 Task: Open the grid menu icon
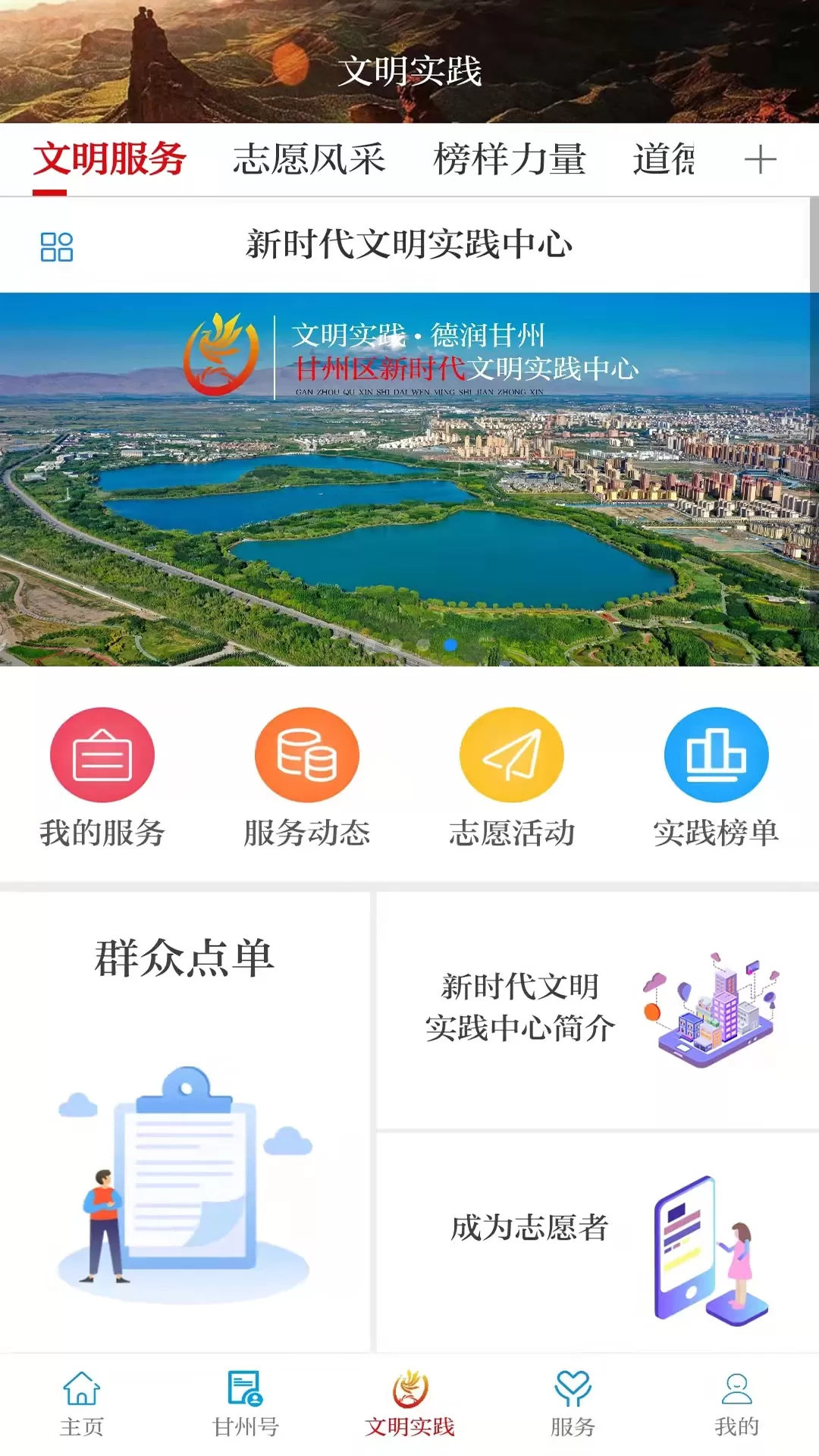point(57,246)
